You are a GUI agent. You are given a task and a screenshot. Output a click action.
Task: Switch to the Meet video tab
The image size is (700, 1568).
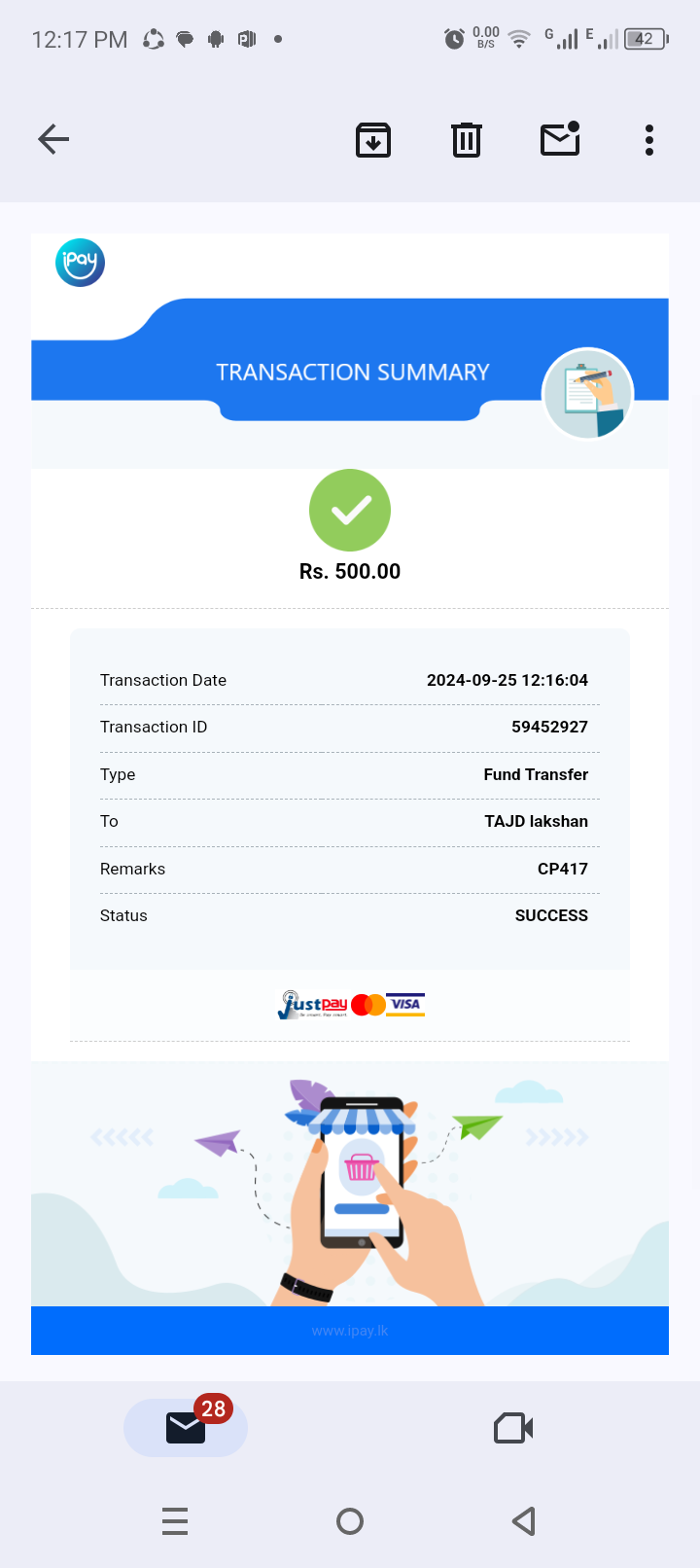513,1427
